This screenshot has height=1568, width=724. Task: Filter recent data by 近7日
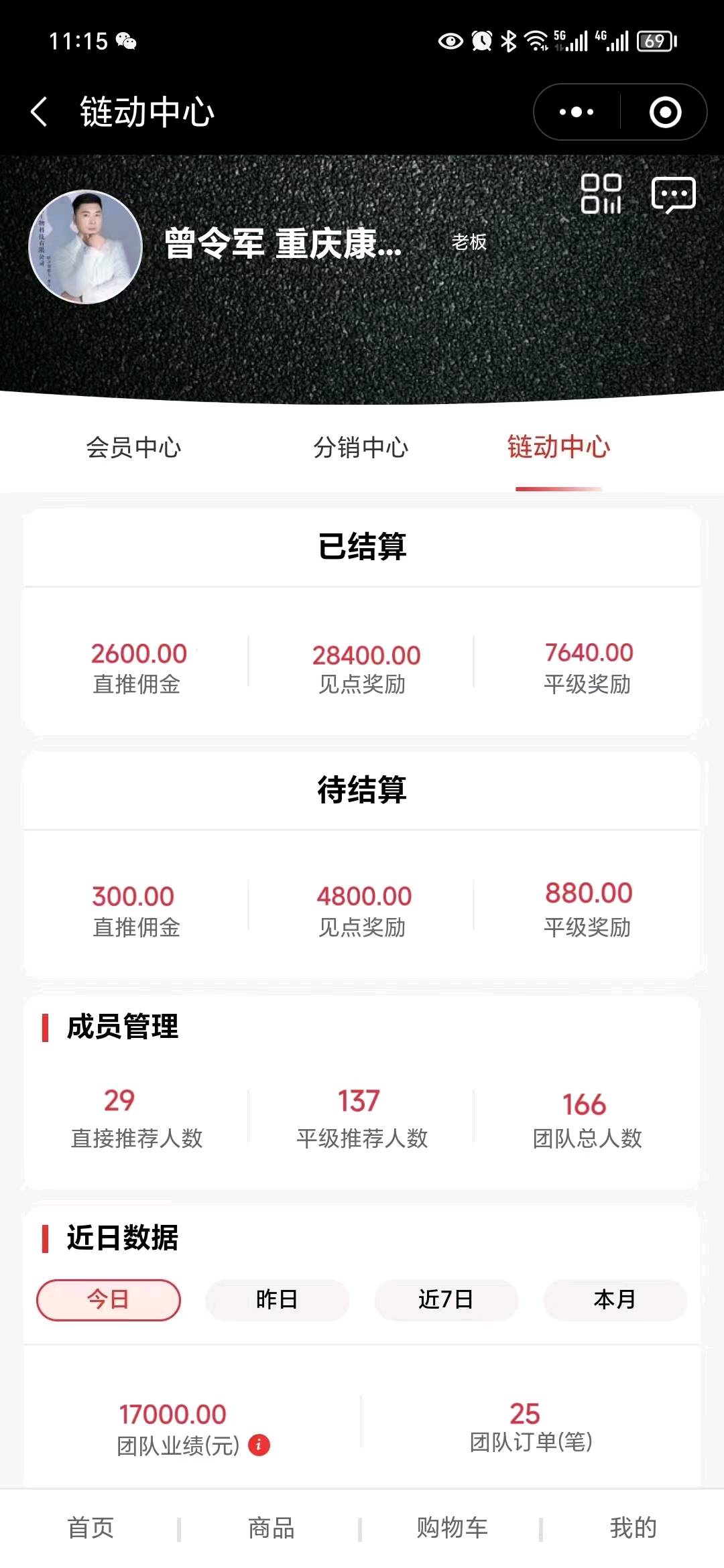[446, 1299]
